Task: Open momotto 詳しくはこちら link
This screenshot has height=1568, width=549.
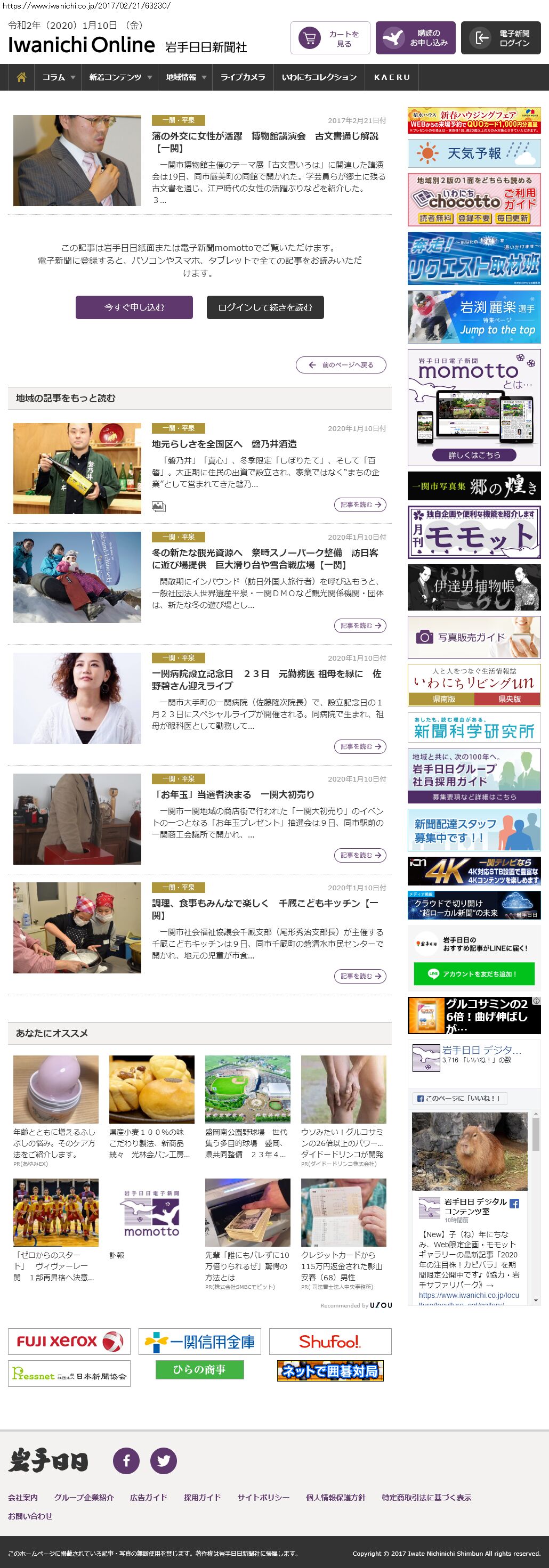Action: 473,454
